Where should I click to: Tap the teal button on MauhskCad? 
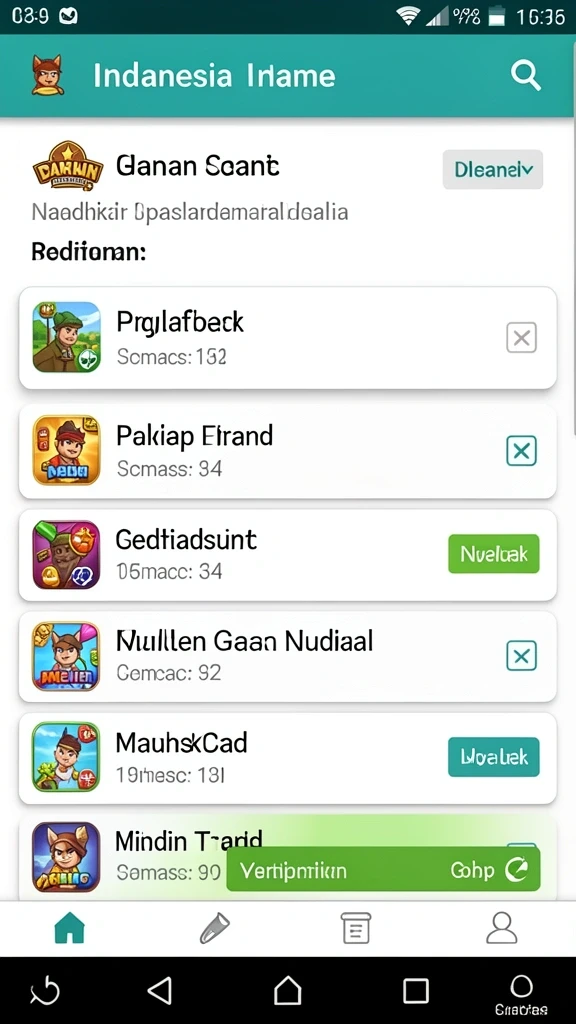coord(494,757)
